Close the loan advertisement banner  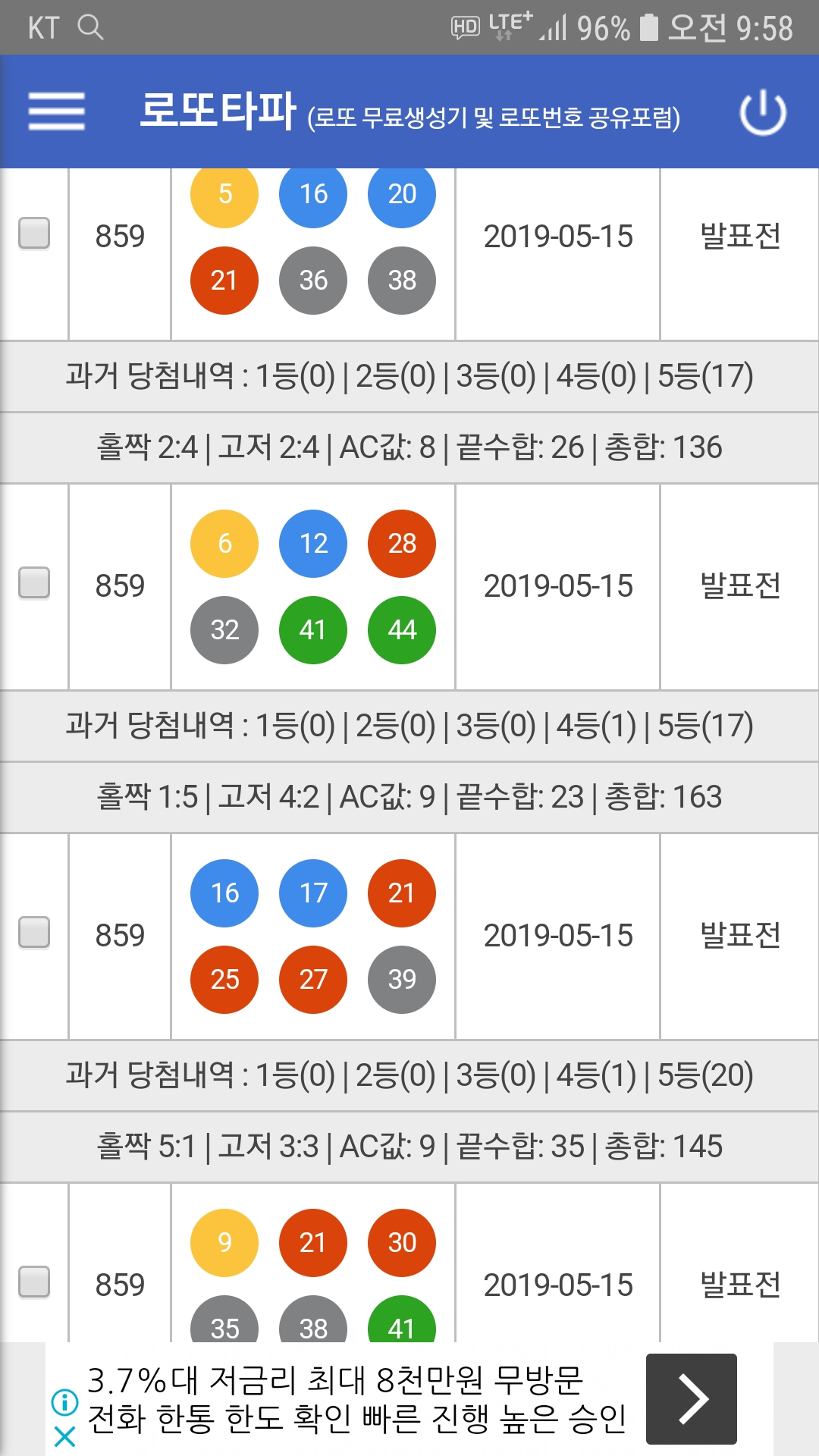click(65, 1436)
